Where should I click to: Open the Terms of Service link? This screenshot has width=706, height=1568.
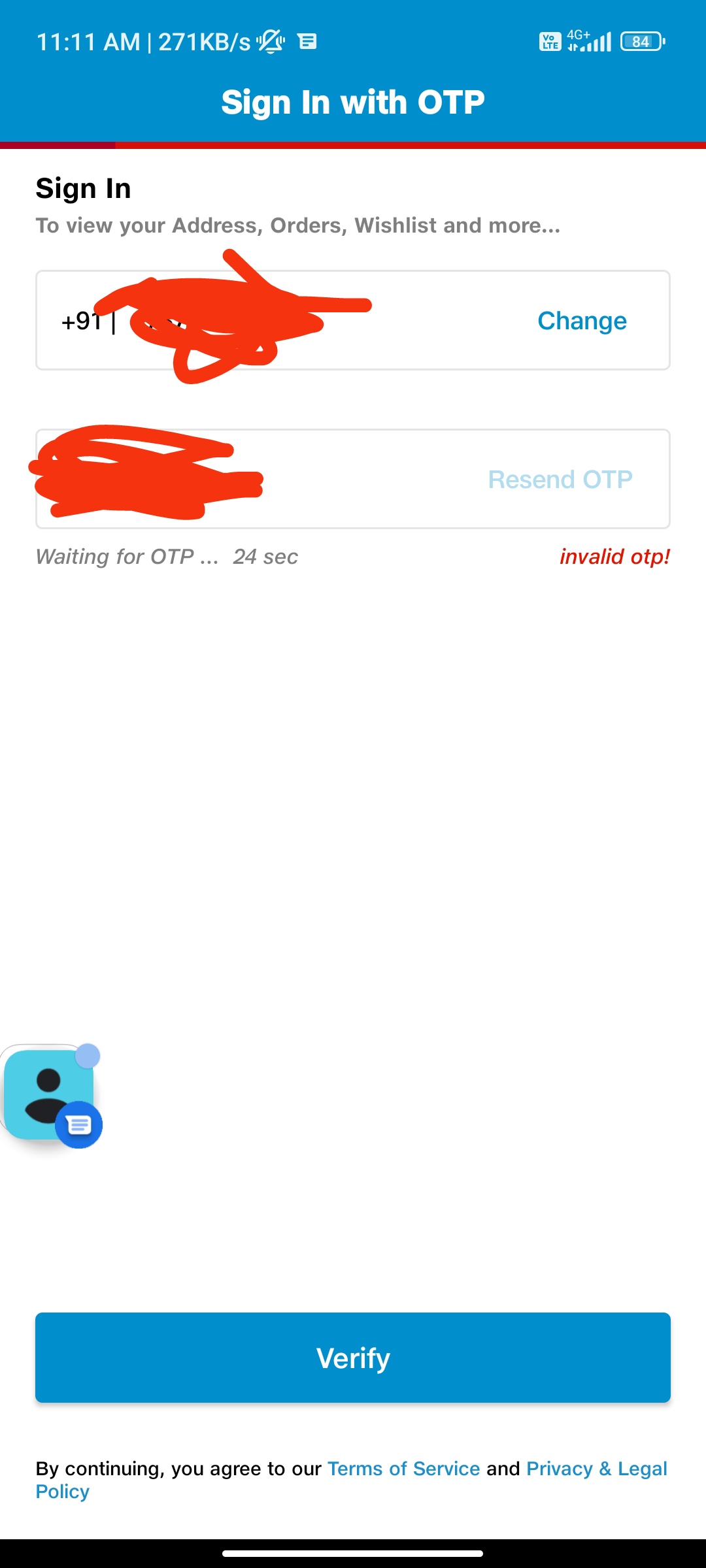pyautogui.click(x=403, y=1468)
